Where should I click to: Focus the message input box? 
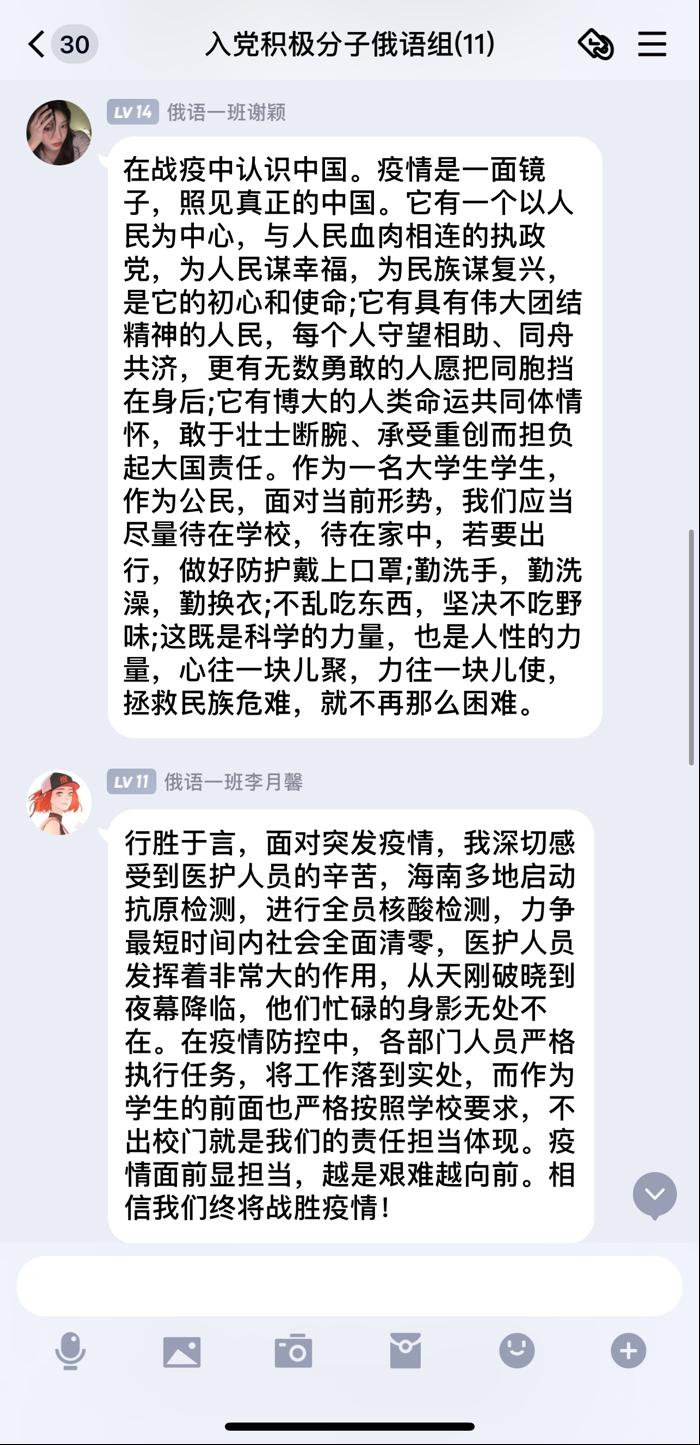[x=349, y=1285]
